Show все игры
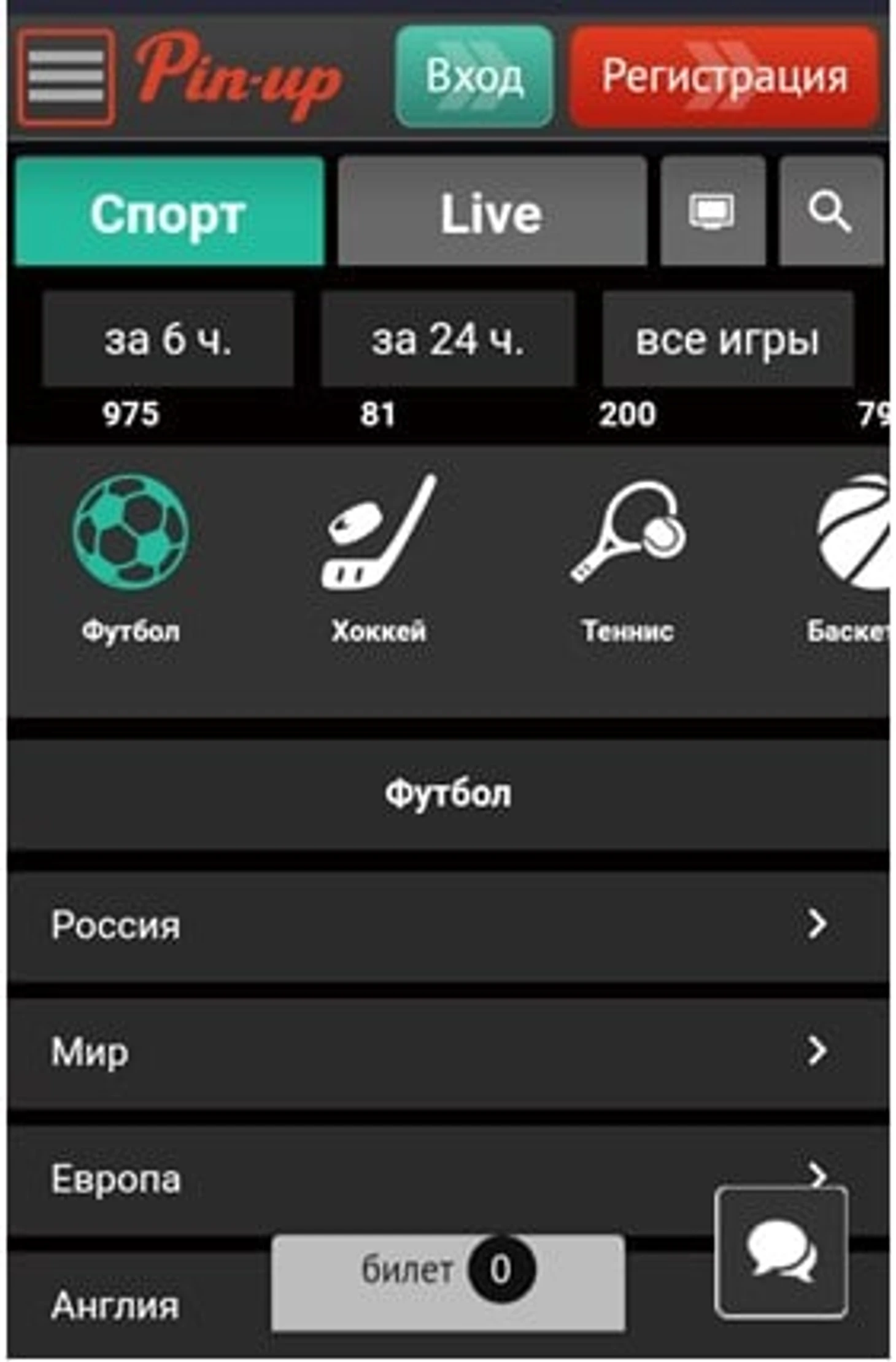 (727, 339)
